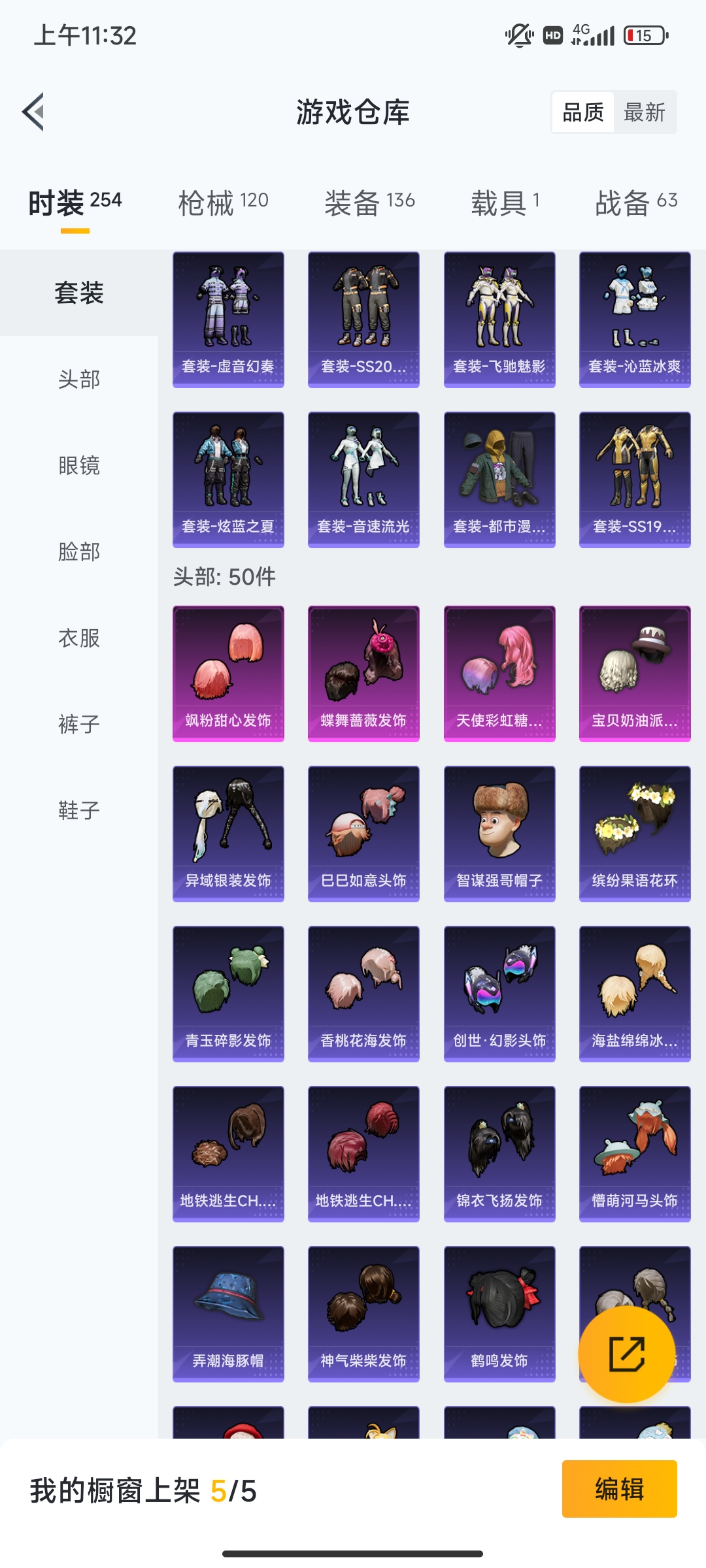Choose the 衣服 category in the sidebar
The image size is (706, 1568).
pos(79,638)
